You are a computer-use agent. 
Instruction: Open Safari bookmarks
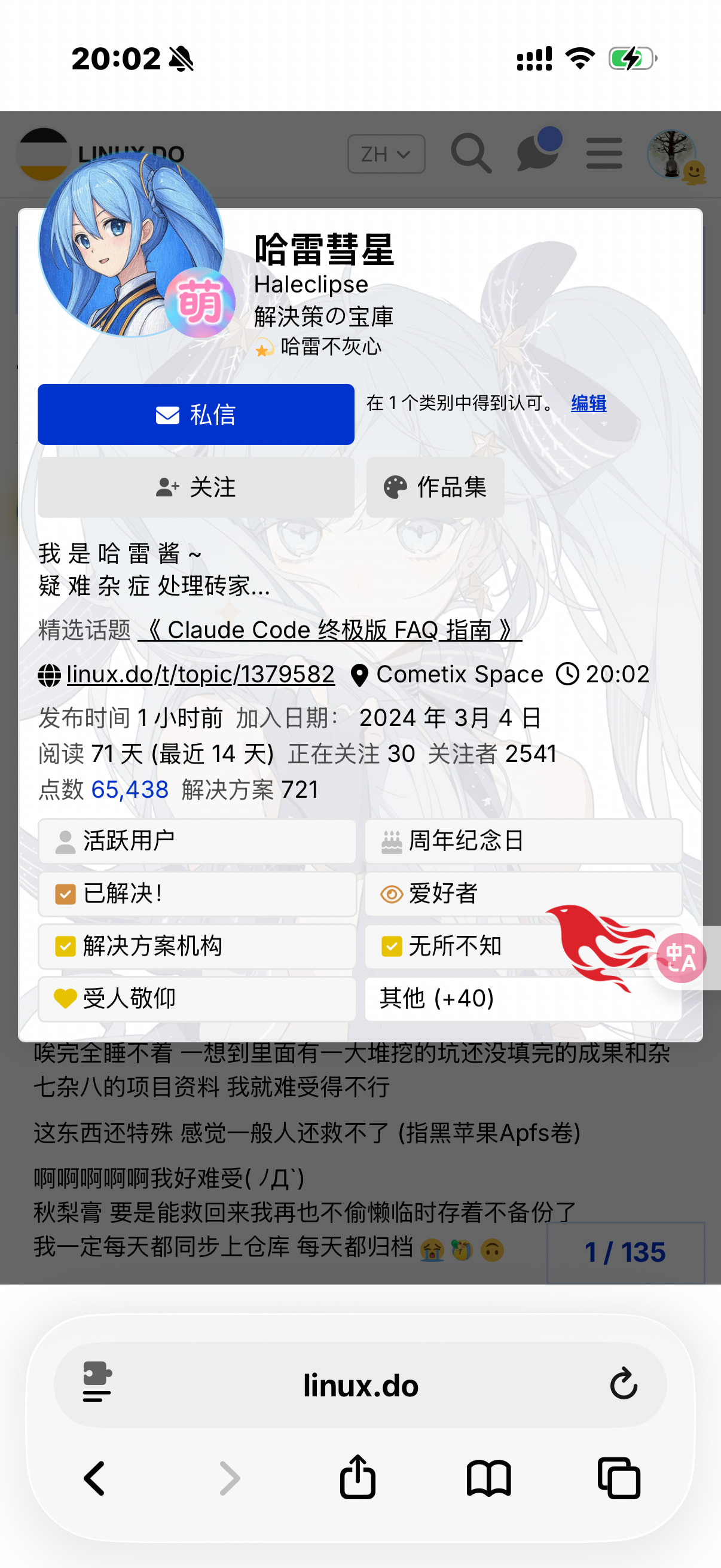pyautogui.click(x=488, y=1478)
